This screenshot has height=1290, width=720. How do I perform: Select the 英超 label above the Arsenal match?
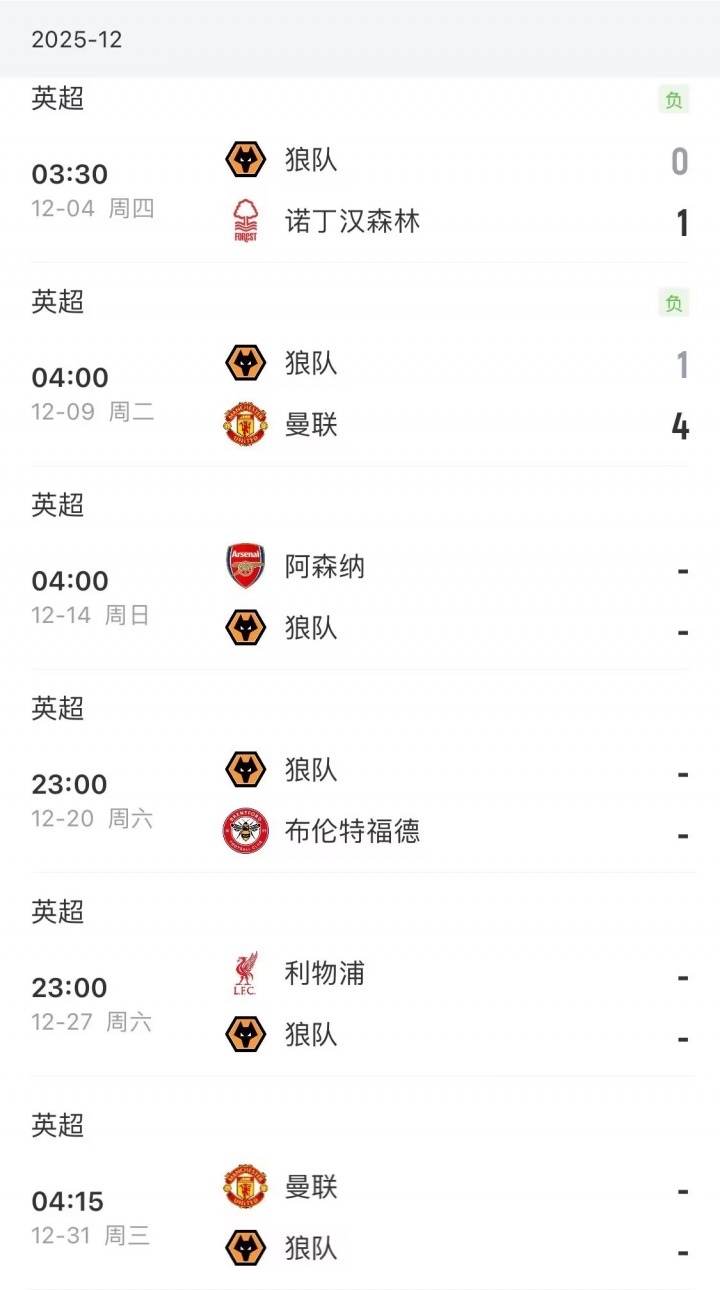tap(57, 506)
